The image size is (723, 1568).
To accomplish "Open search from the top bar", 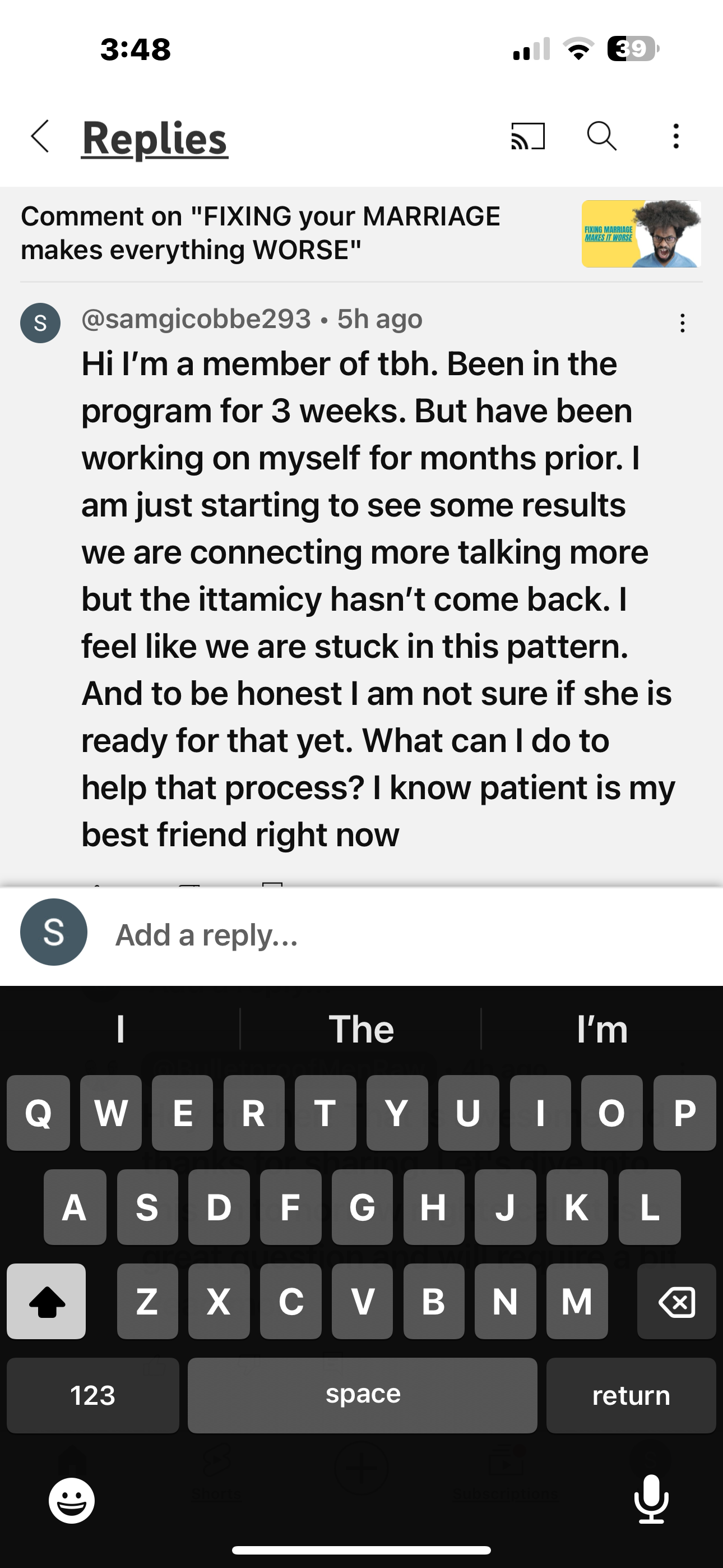I will tap(601, 136).
